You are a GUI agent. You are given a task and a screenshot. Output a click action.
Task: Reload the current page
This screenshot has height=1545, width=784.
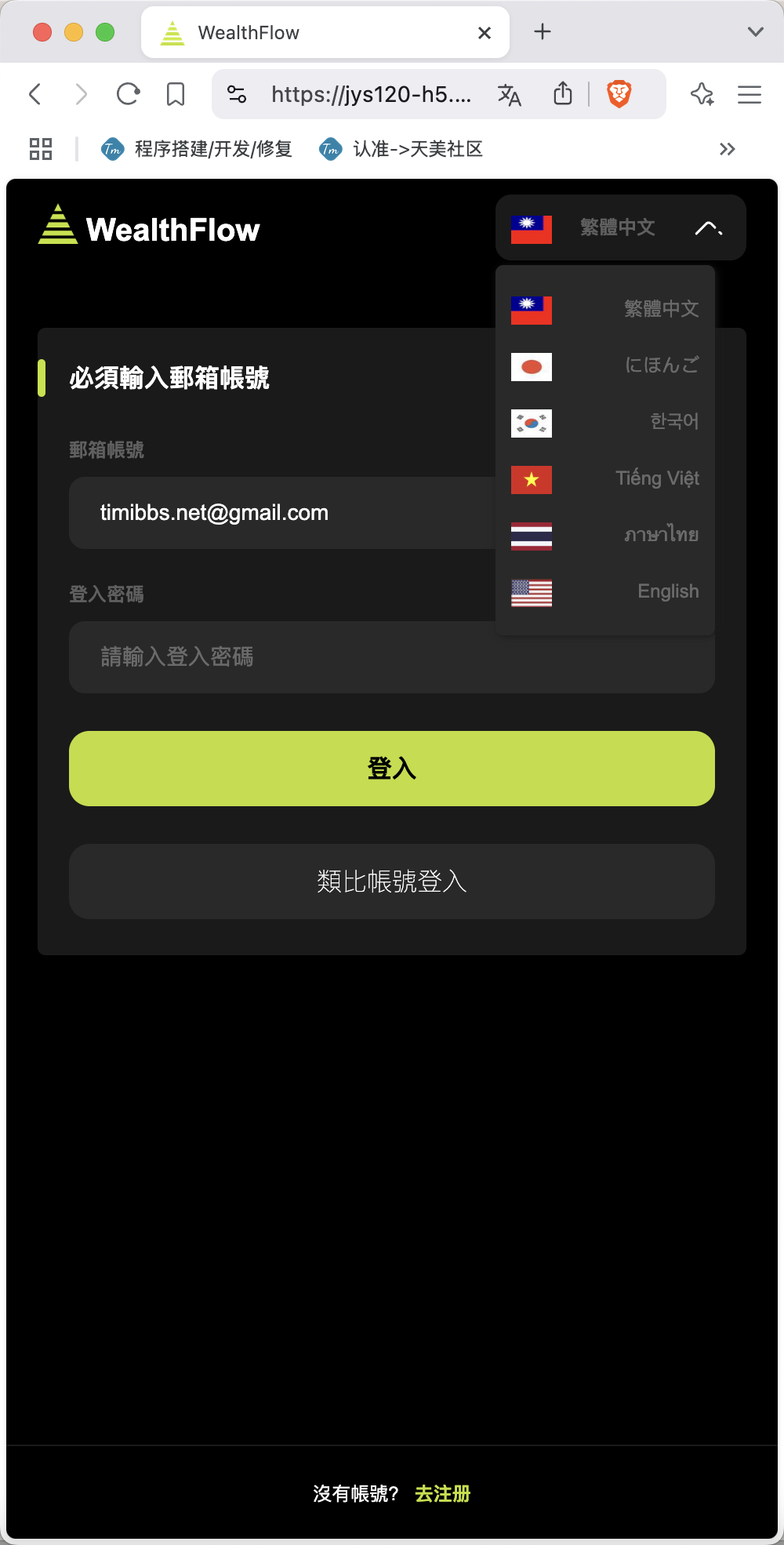coord(128,94)
